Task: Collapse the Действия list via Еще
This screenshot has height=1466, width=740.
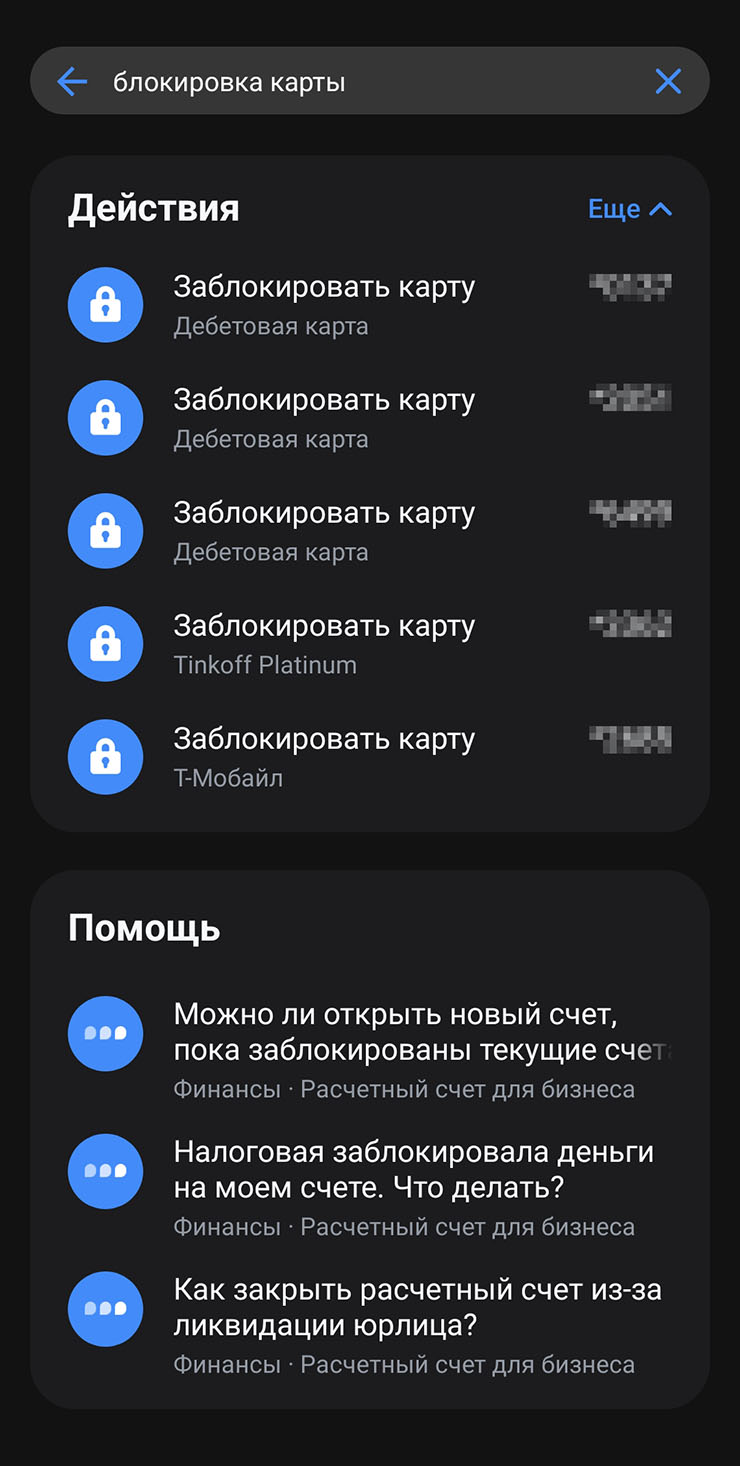Action: [629, 209]
